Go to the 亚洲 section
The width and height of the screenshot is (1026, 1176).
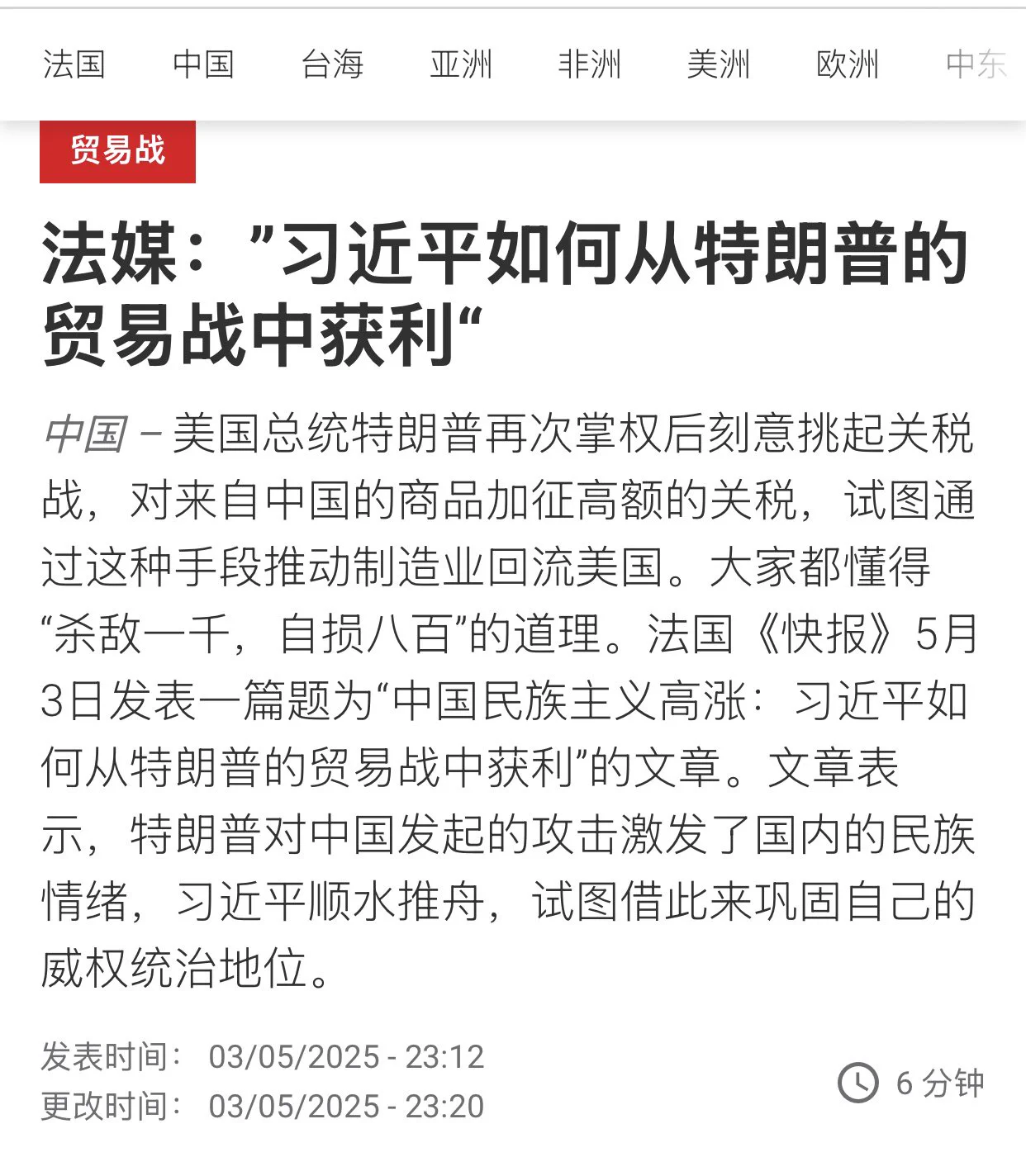[x=461, y=64]
